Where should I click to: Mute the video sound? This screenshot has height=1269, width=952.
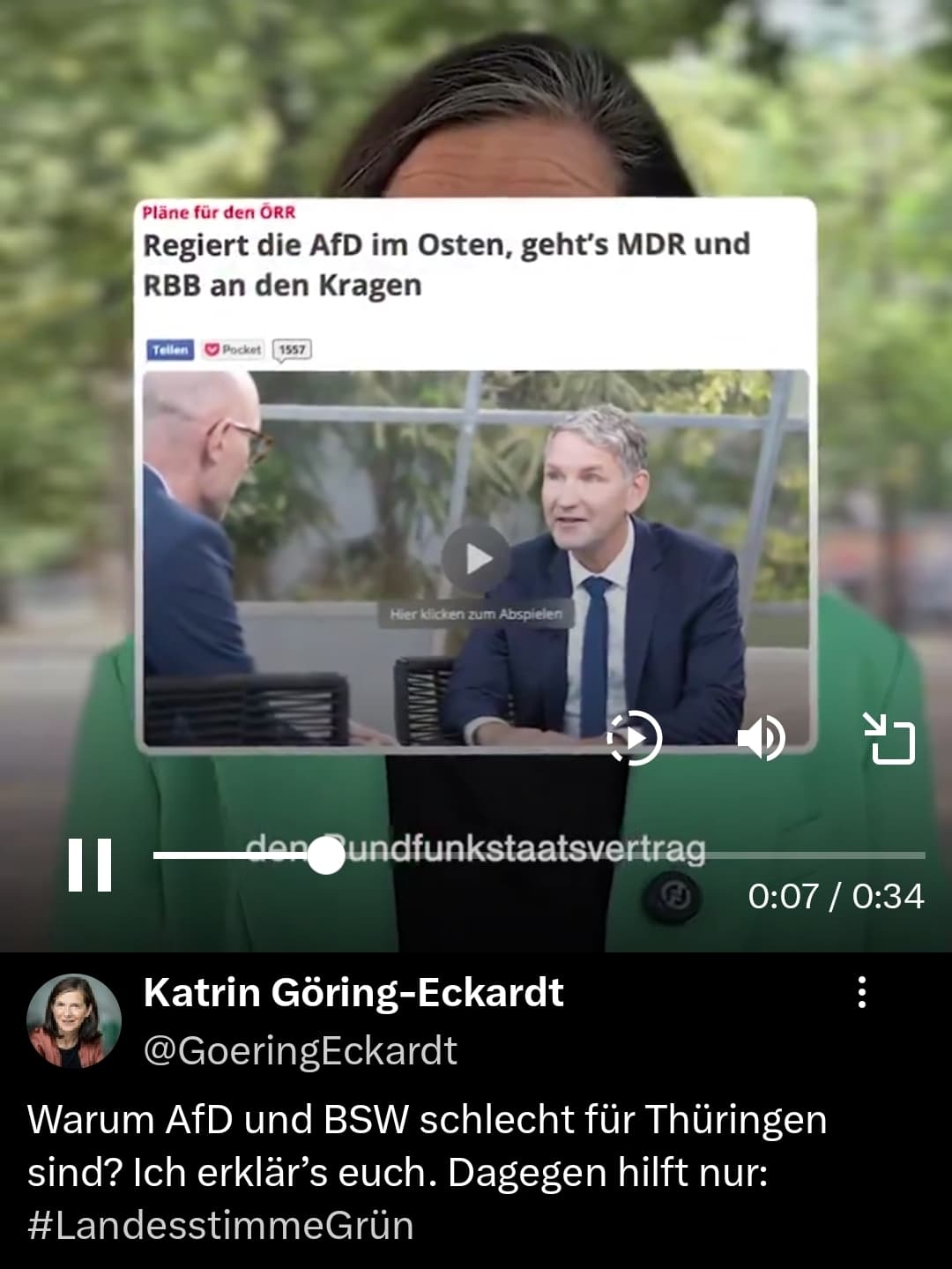pyautogui.click(x=761, y=737)
